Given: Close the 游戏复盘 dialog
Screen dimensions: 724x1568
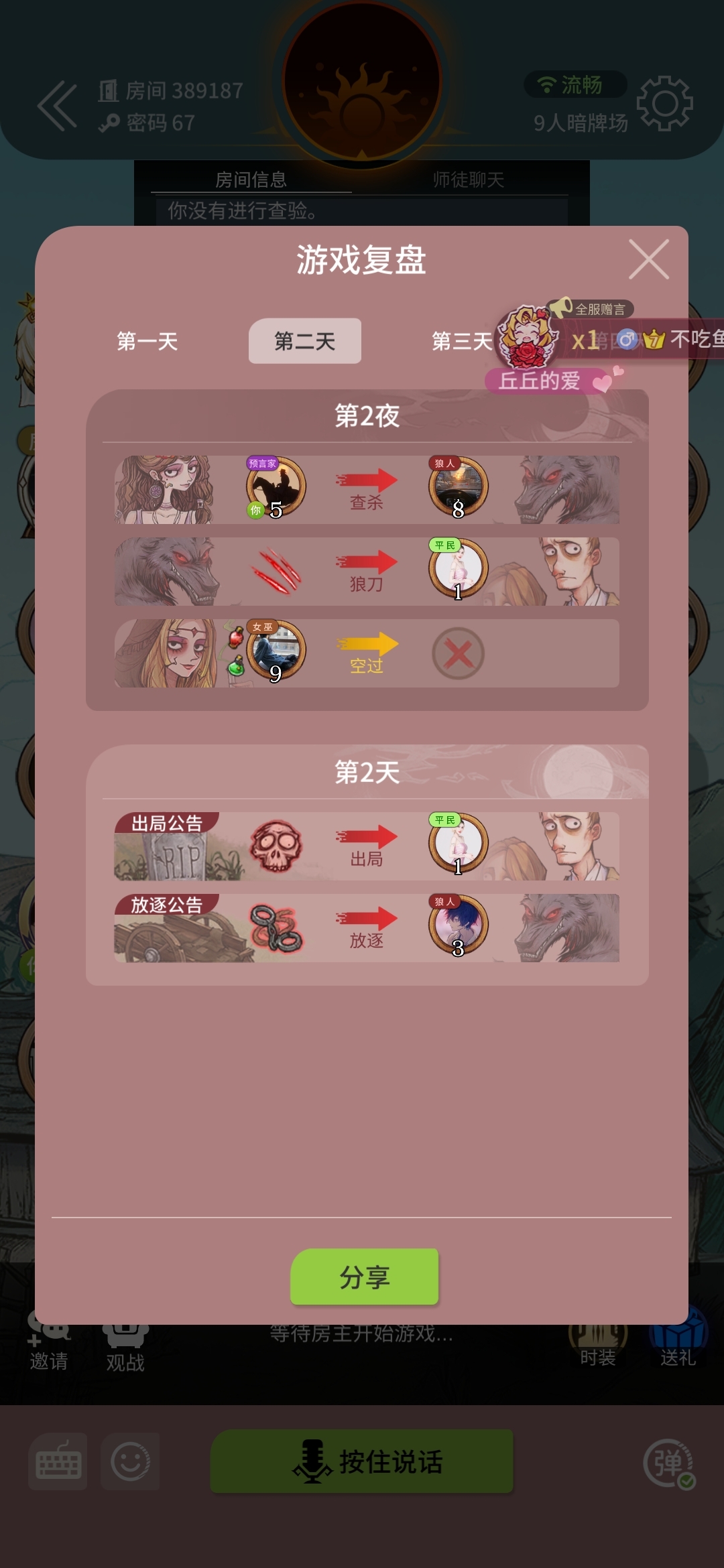Looking at the screenshot, I should pos(648,259).
